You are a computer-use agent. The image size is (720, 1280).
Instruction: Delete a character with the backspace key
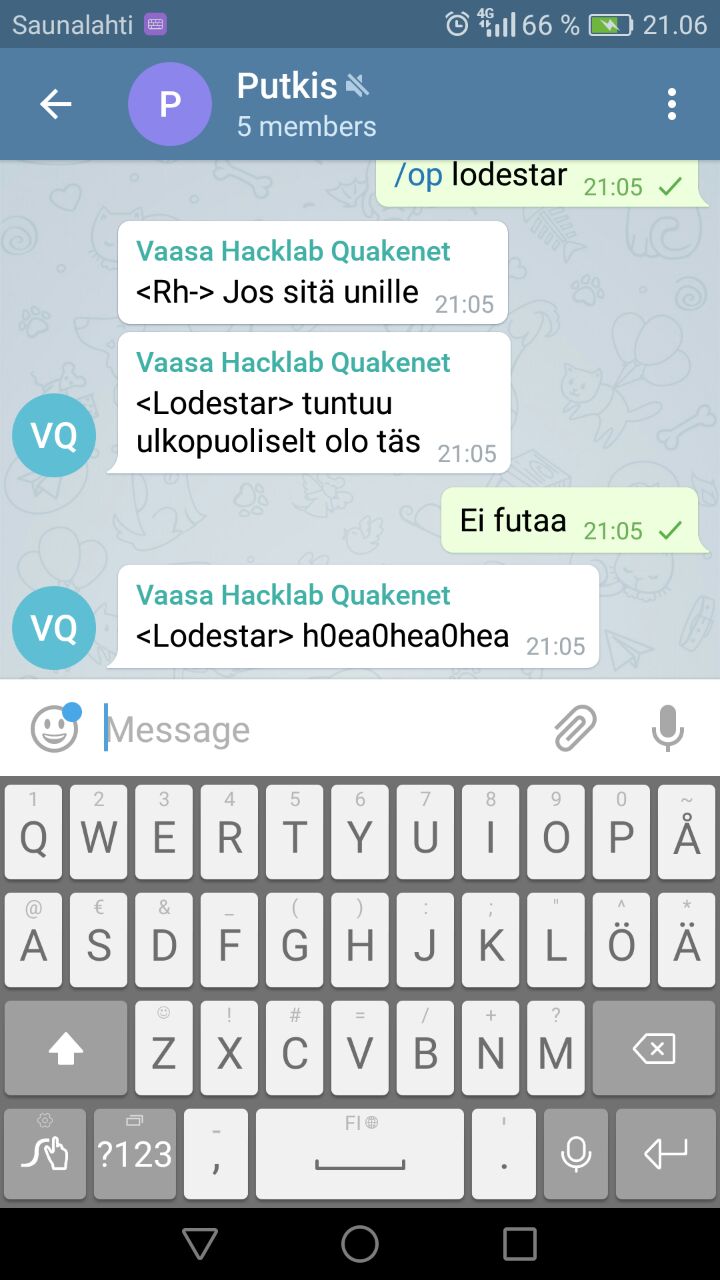pyautogui.click(x=654, y=1049)
